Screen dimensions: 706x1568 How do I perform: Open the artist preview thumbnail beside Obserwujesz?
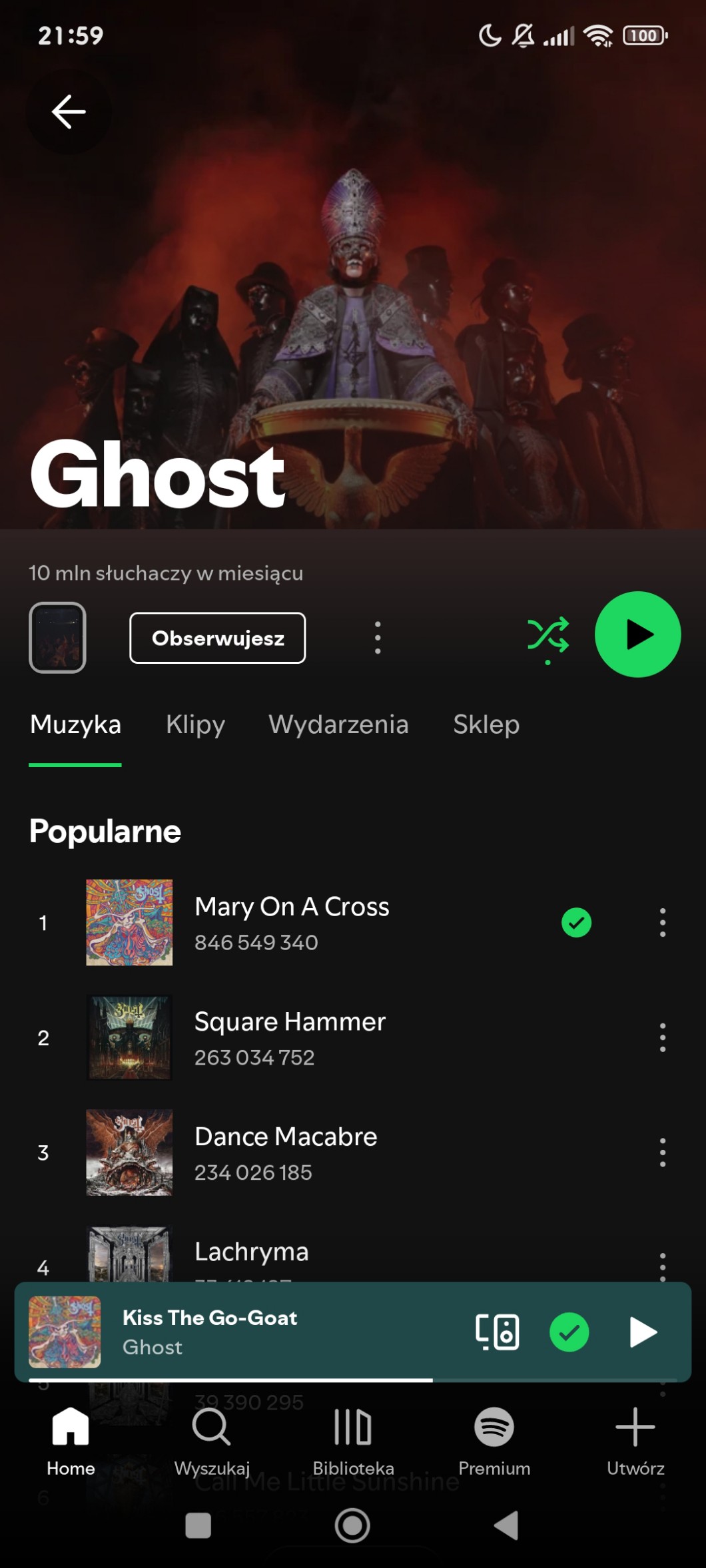click(57, 638)
